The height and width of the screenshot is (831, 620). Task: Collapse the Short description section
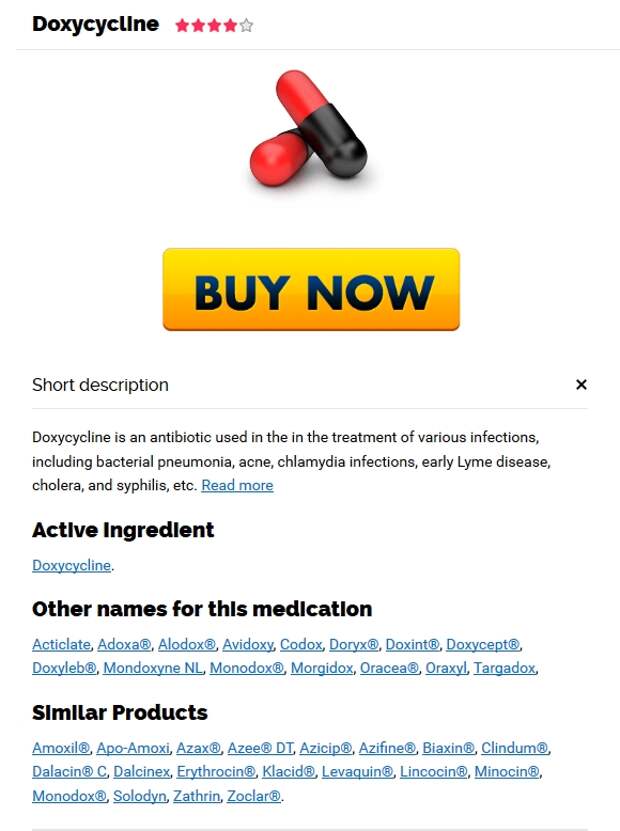tap(581, 385)
